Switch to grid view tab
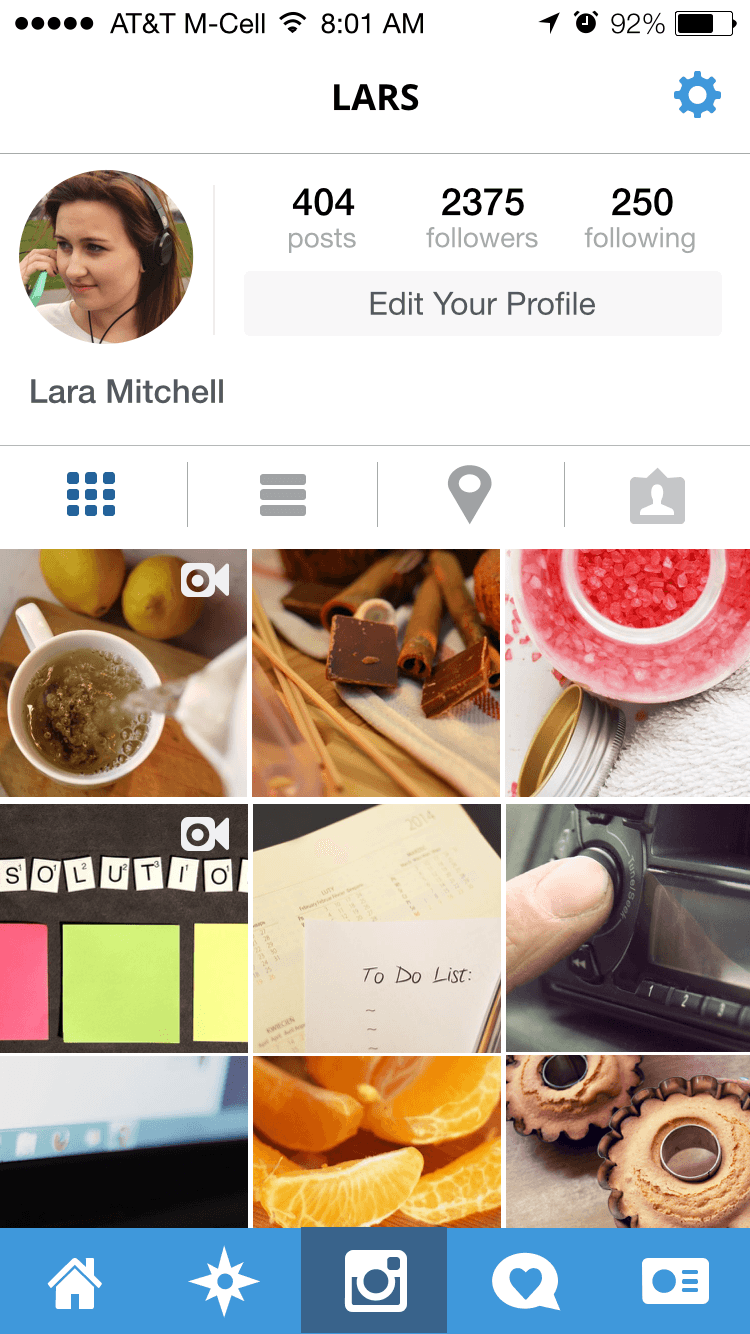The width and height of the screenshot is (750, 1334). 91,494
